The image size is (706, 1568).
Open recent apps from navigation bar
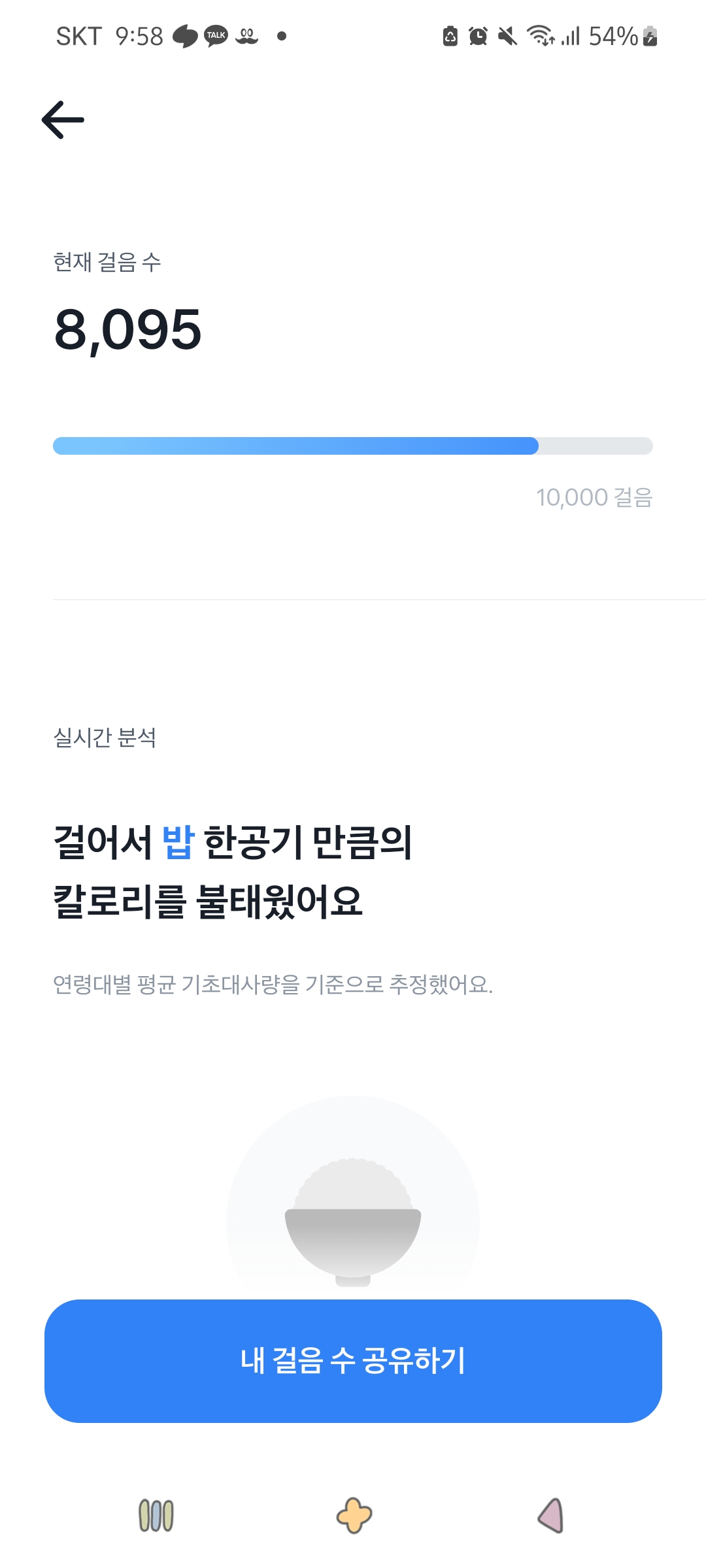[x=156, y=1516]
